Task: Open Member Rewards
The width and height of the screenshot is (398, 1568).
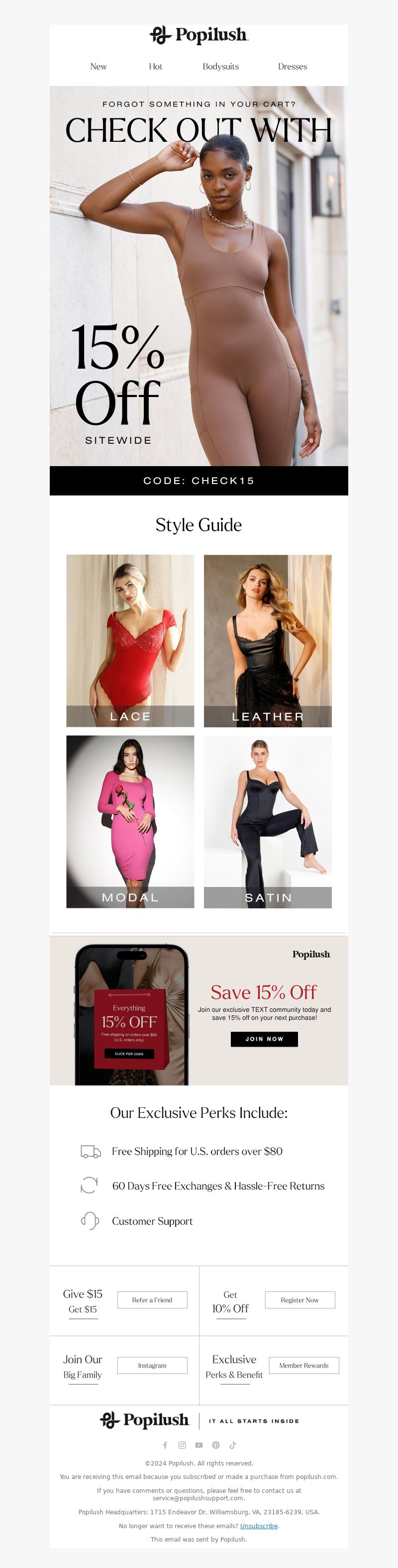Action: click(303, 1366)
